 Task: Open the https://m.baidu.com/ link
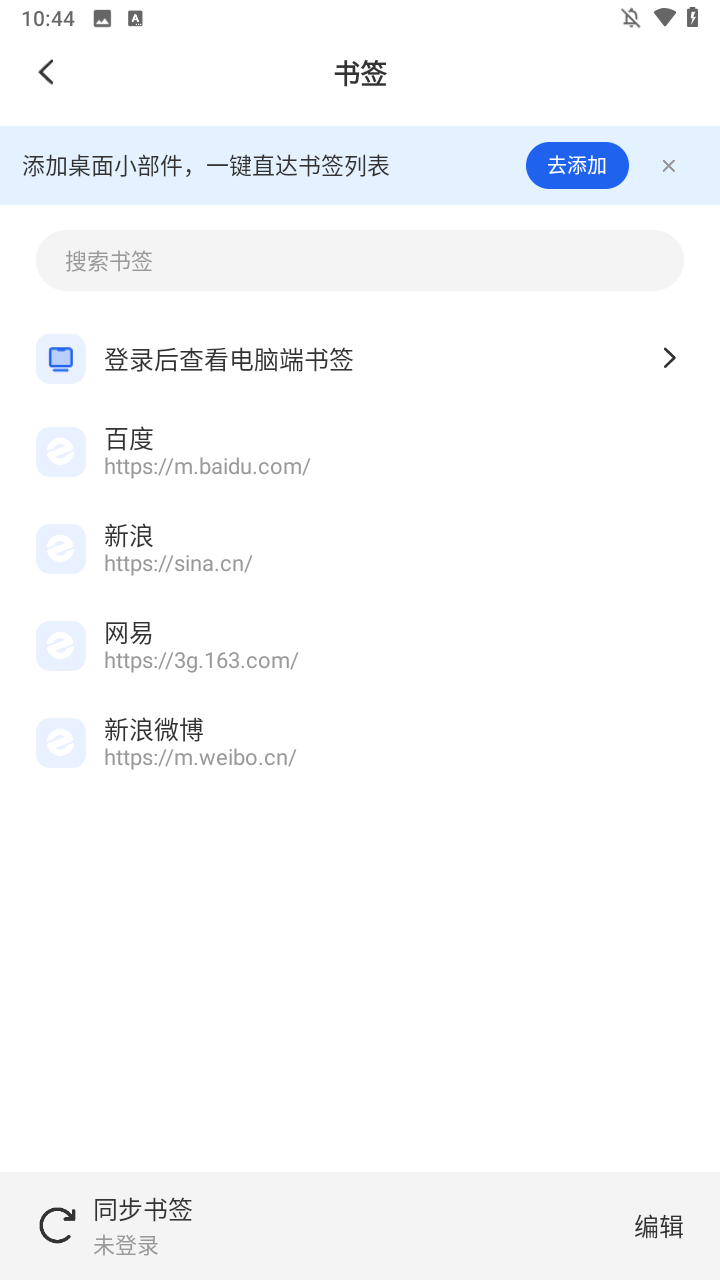[x=206, y=466]
